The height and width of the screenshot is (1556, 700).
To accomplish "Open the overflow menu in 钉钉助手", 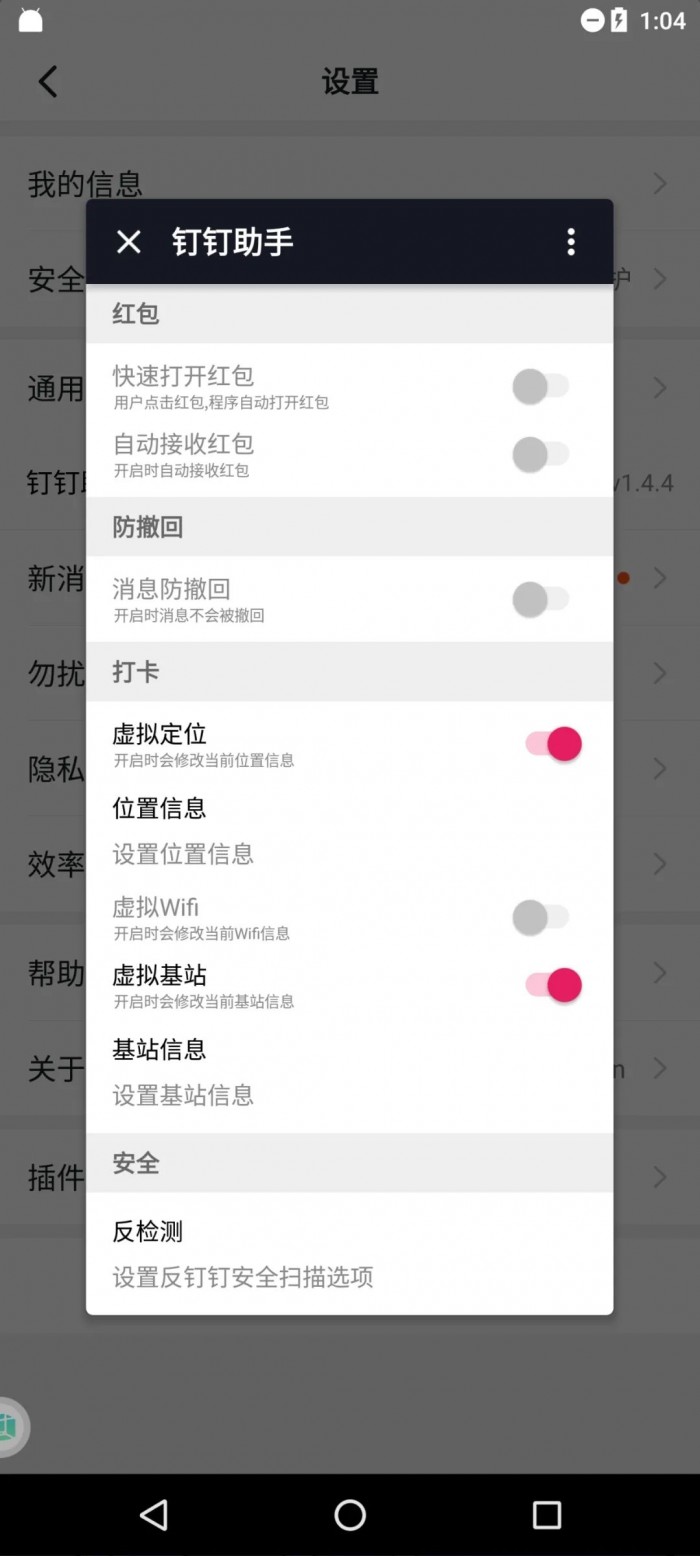I will (x=571, y=242).
